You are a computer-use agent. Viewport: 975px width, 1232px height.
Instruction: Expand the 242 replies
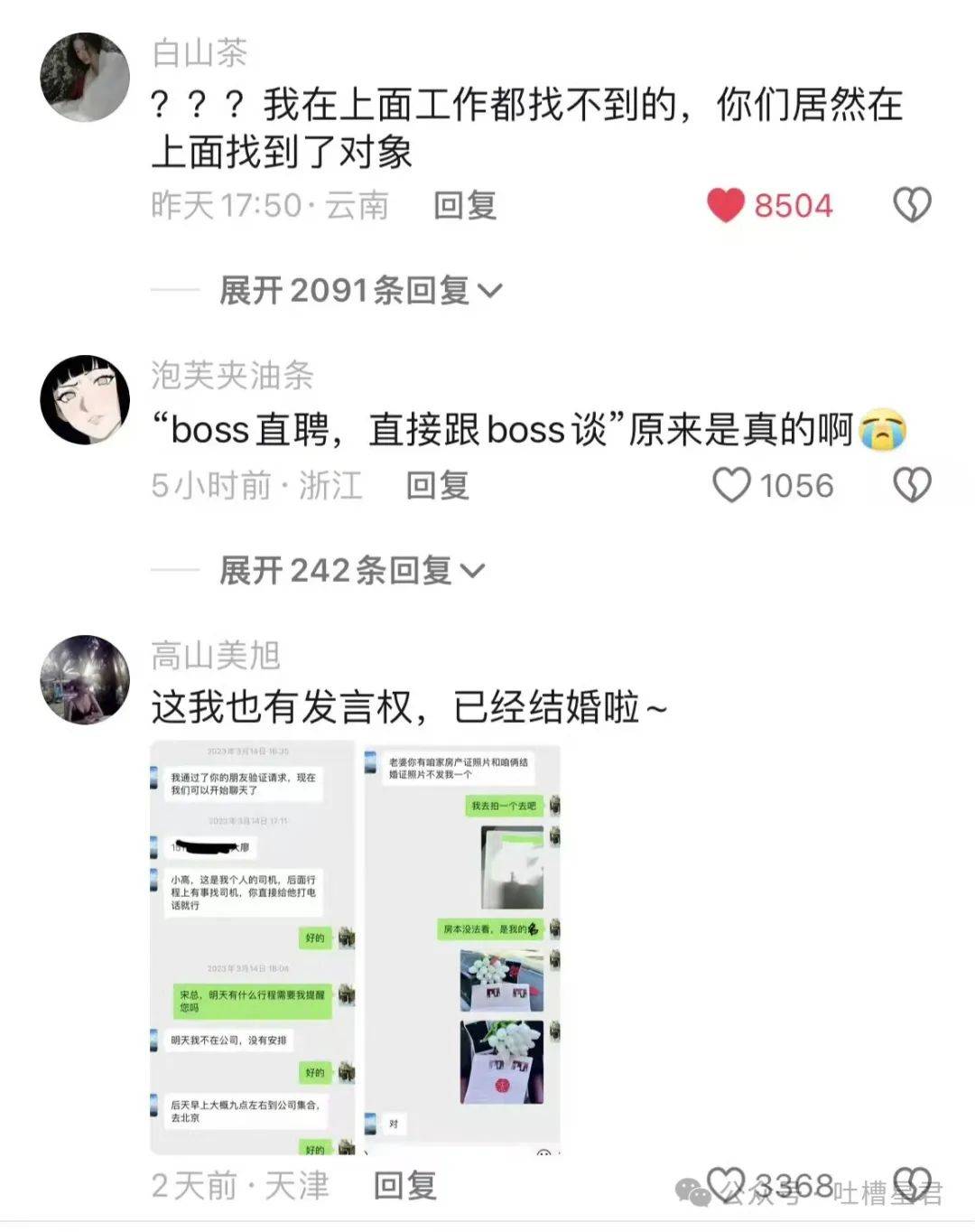pos(351,570)
